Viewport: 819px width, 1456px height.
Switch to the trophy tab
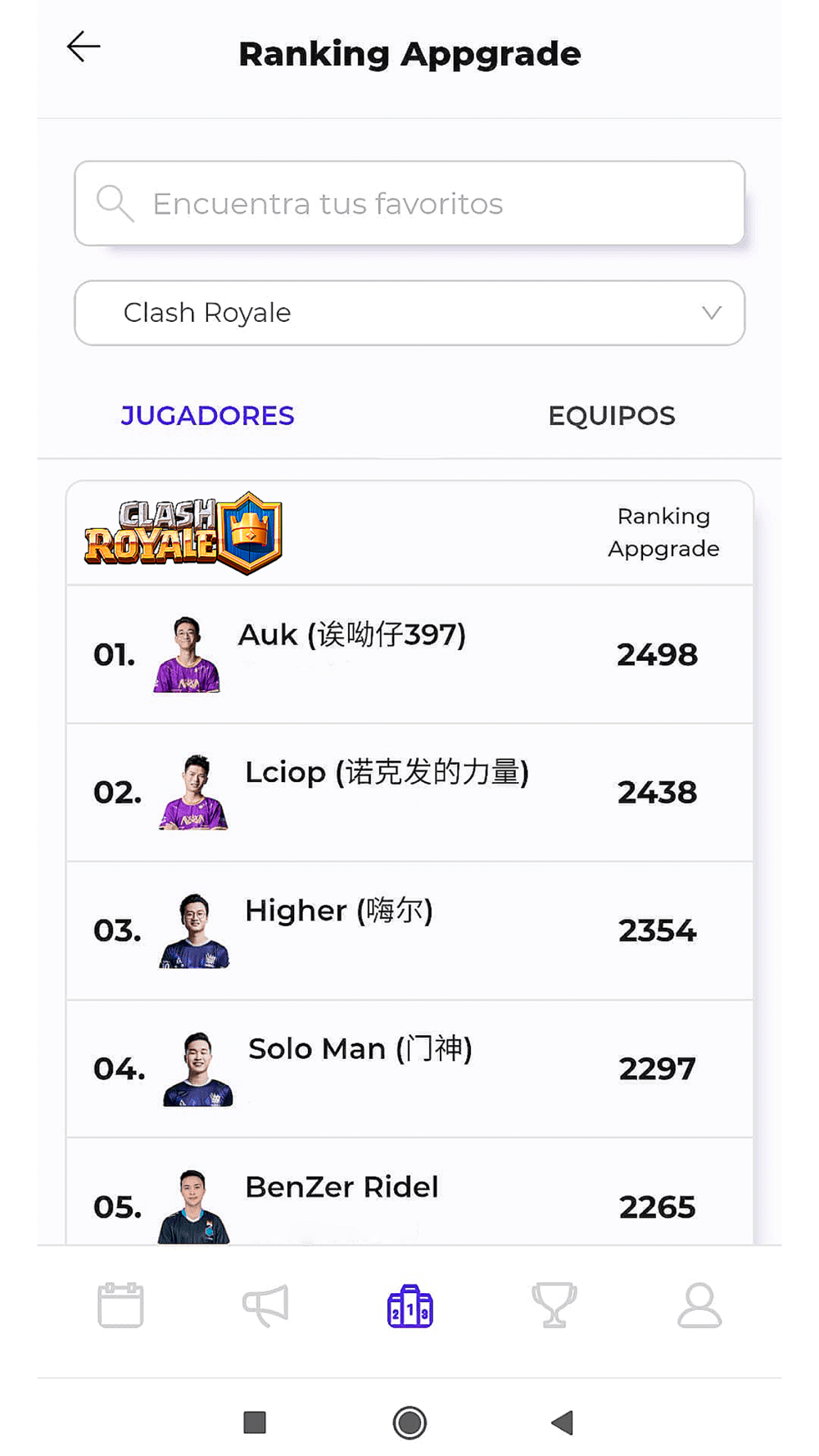pos(554,1305)
